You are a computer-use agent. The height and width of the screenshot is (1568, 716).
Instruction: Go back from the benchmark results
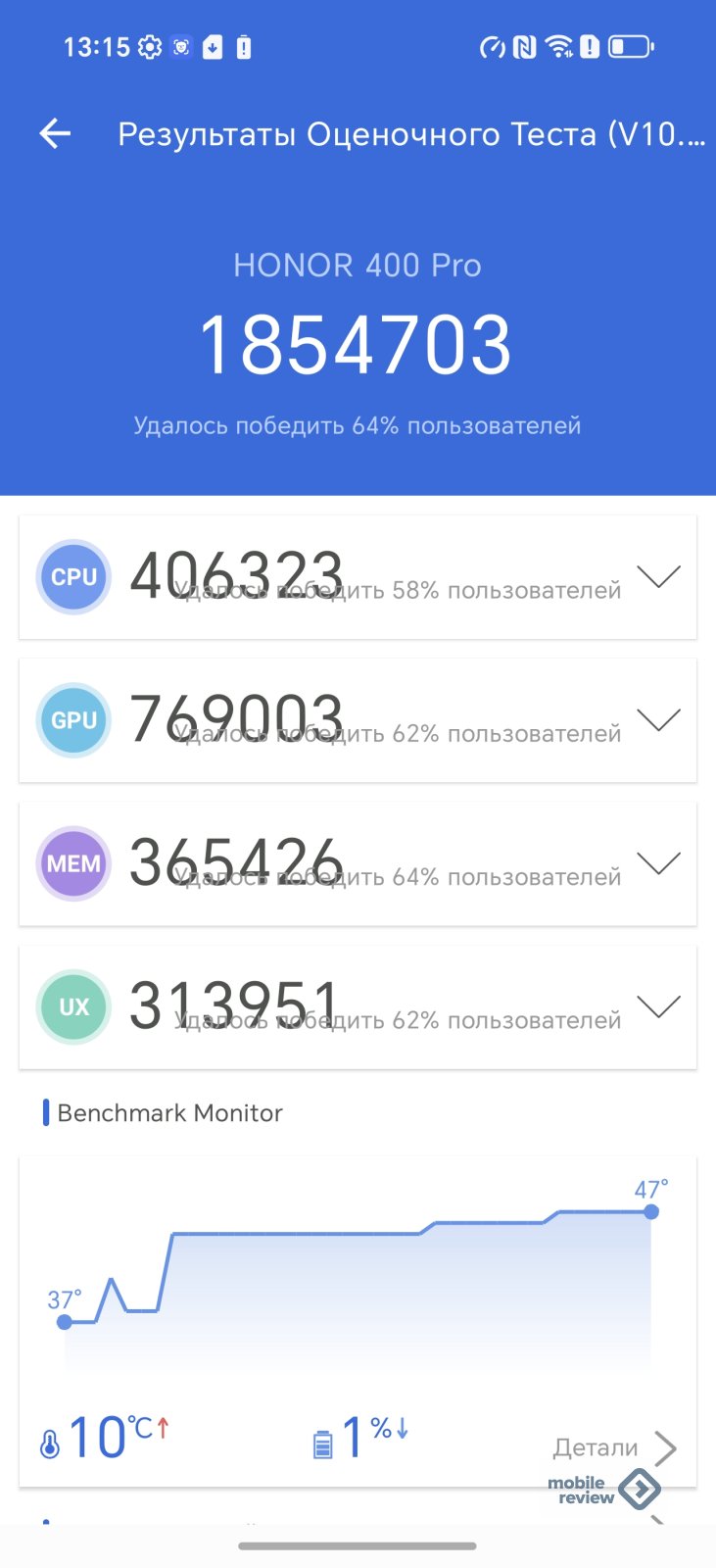tap(56, 134)
